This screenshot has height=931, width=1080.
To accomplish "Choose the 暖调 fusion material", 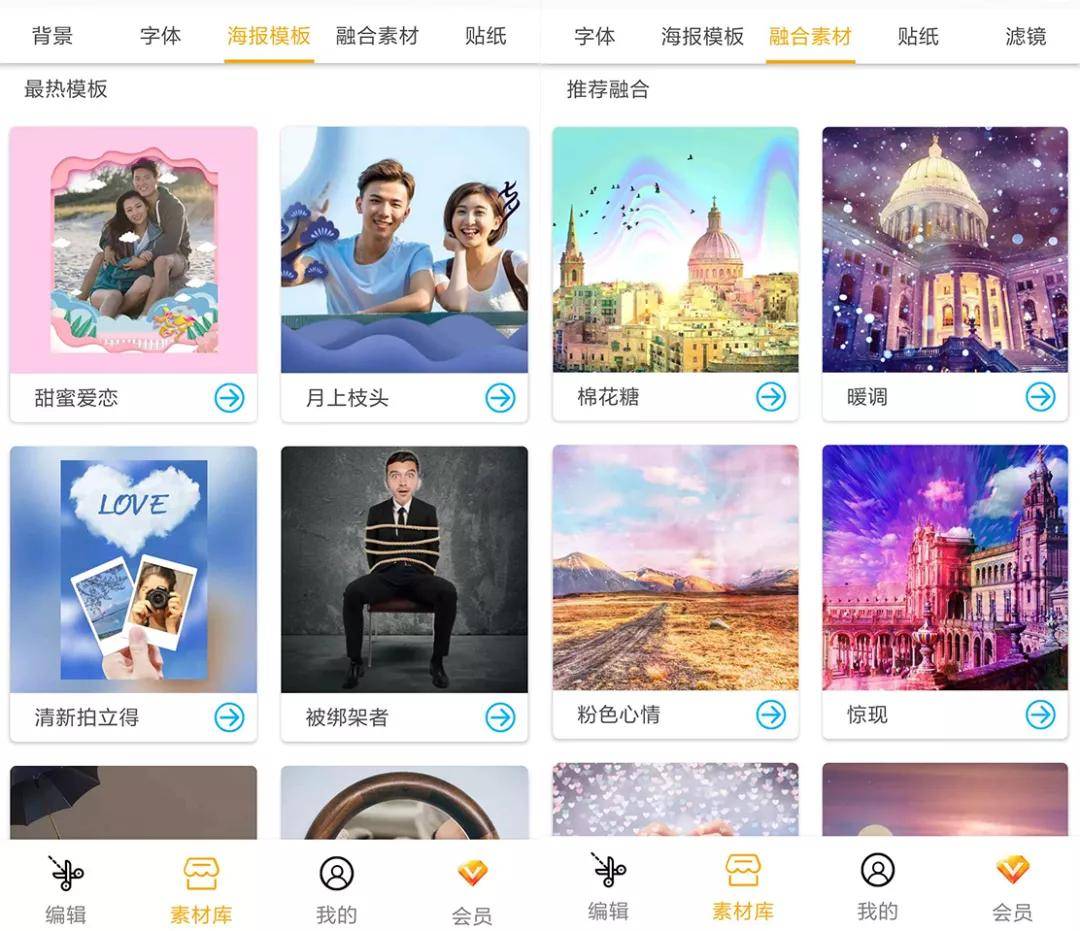I will 945,250.
